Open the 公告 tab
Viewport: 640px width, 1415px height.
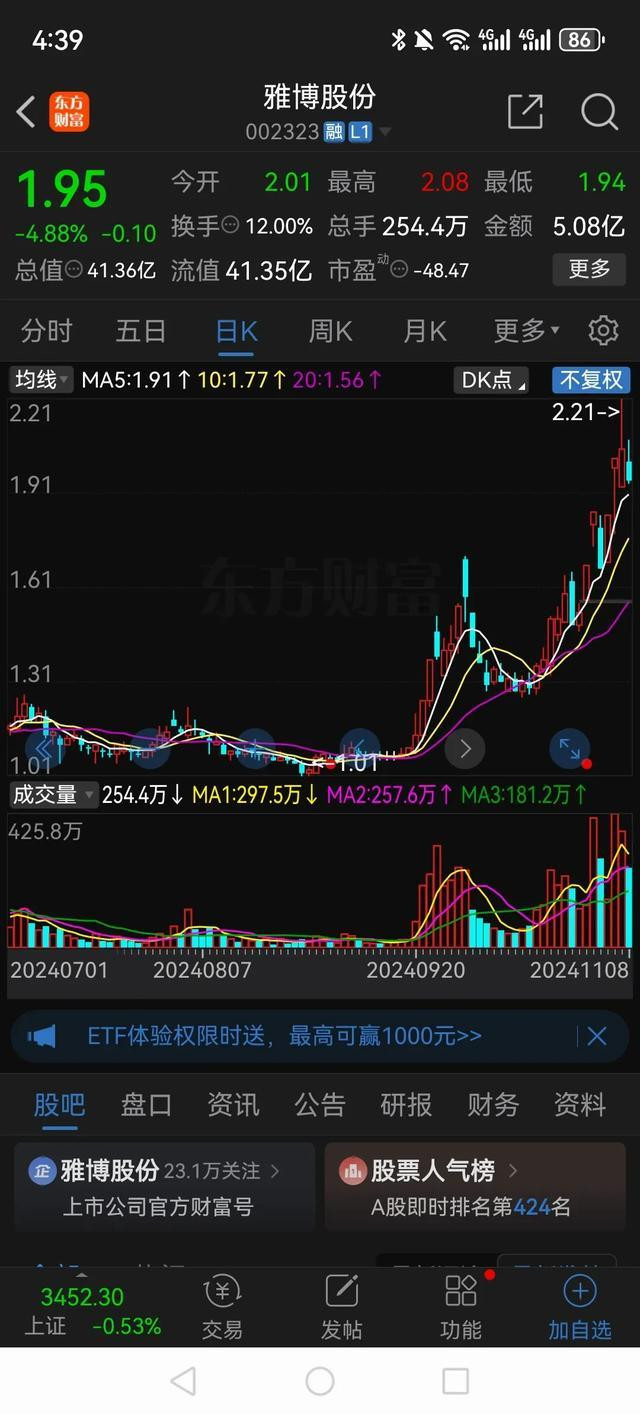click(x=319, y=1104)
